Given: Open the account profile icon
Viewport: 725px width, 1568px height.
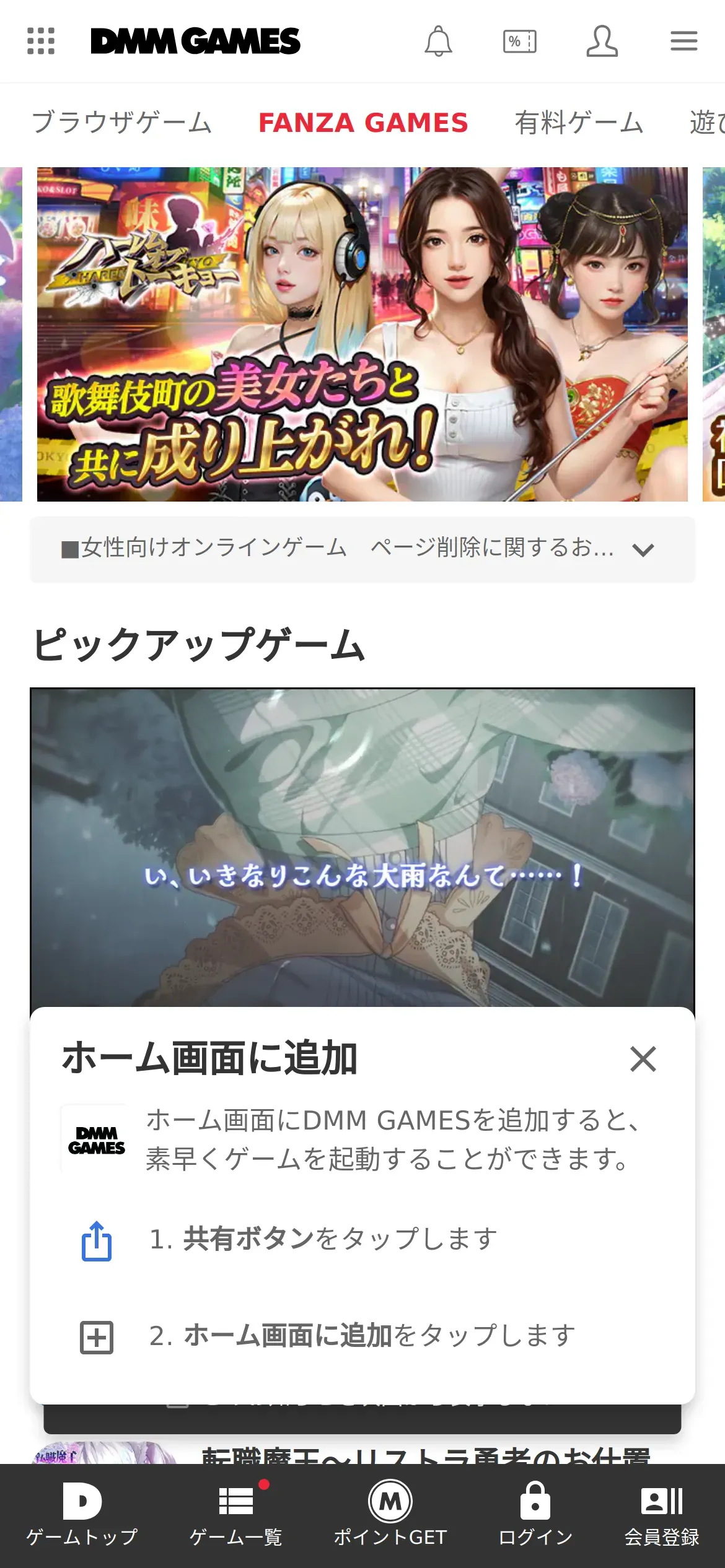Looking at the screenshot, I should click(x=602, y=41).
